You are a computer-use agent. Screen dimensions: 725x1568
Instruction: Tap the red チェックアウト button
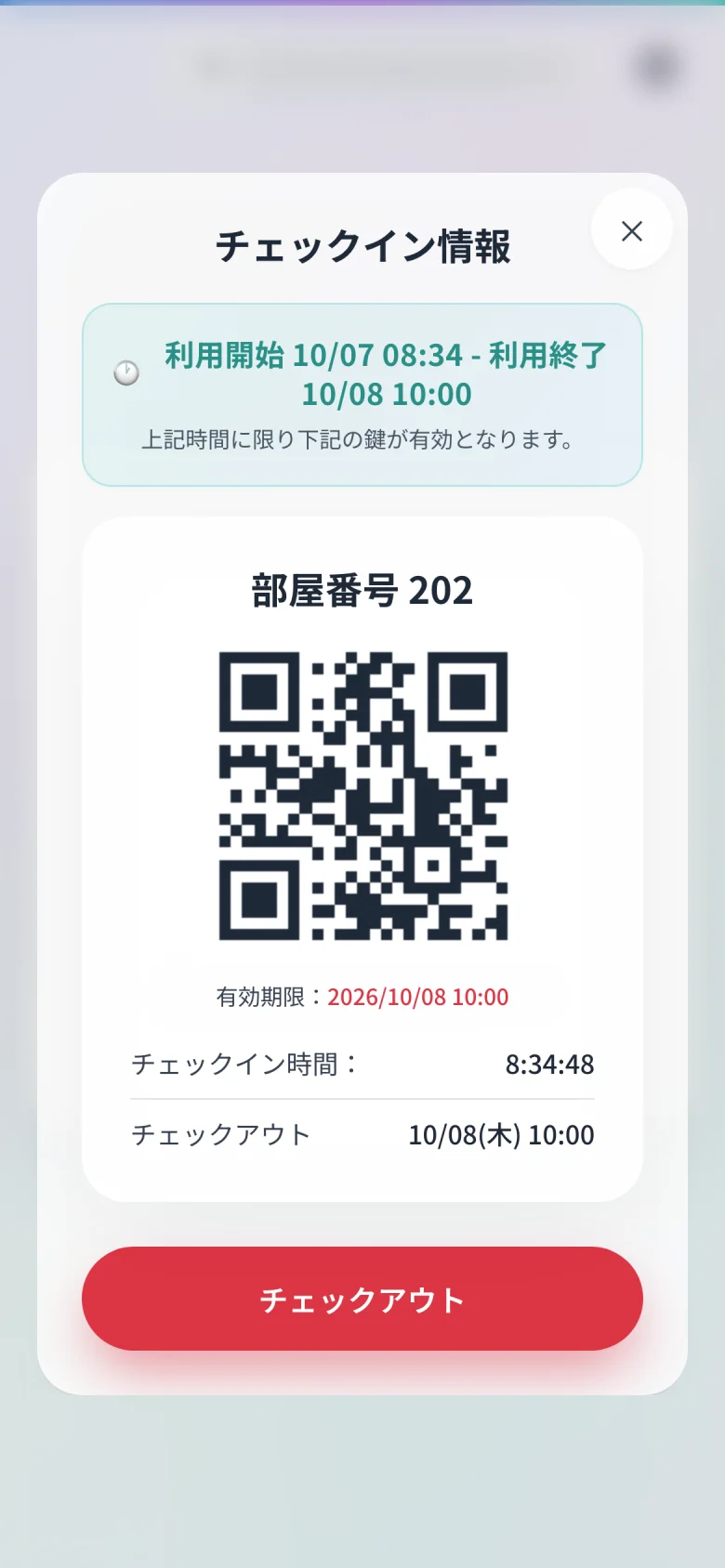click(x=362, y=1299)
